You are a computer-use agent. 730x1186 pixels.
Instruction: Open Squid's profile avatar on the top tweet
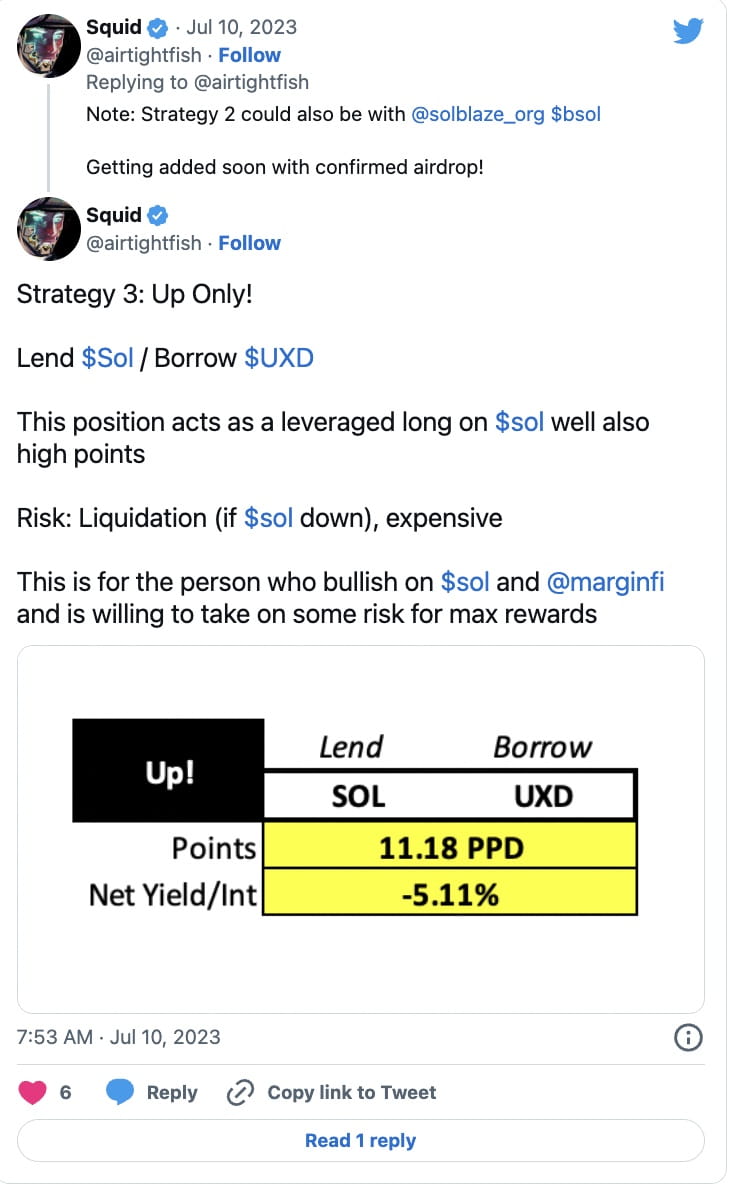pyautogui.click(x=47, y=45)
